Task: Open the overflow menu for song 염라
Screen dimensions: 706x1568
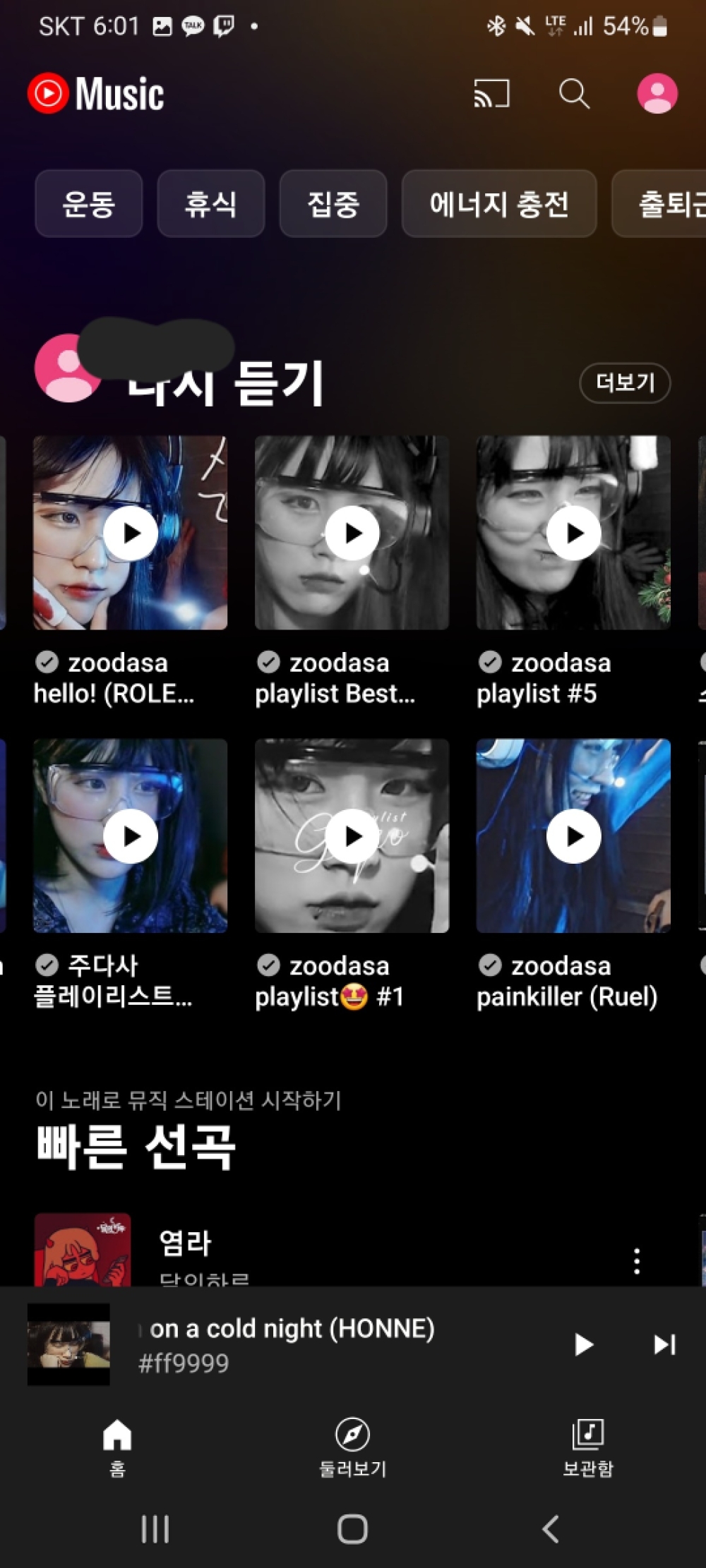Action: coord(637,1260)
